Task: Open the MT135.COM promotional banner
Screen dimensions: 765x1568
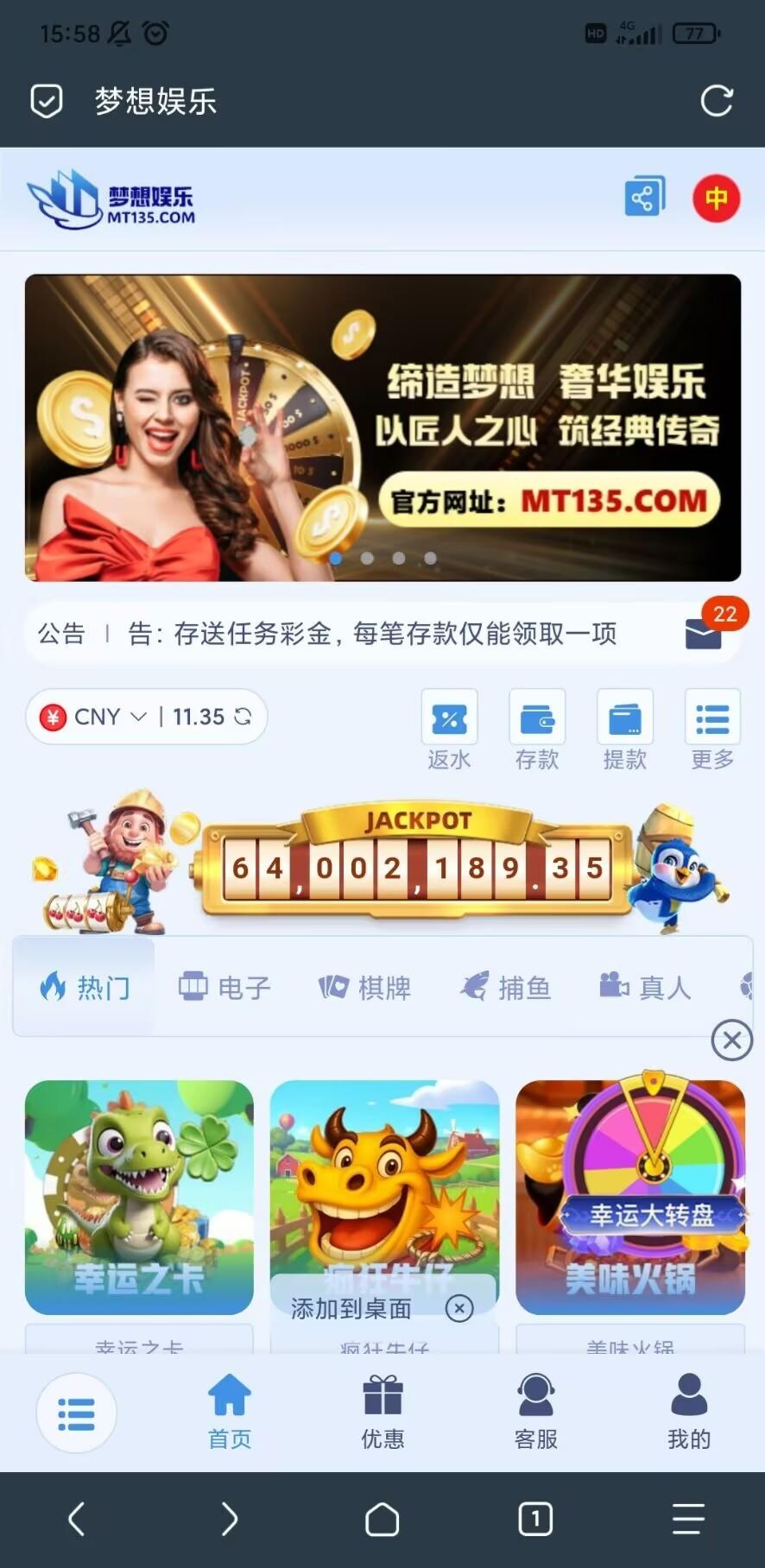Action: tap(382, 427)
